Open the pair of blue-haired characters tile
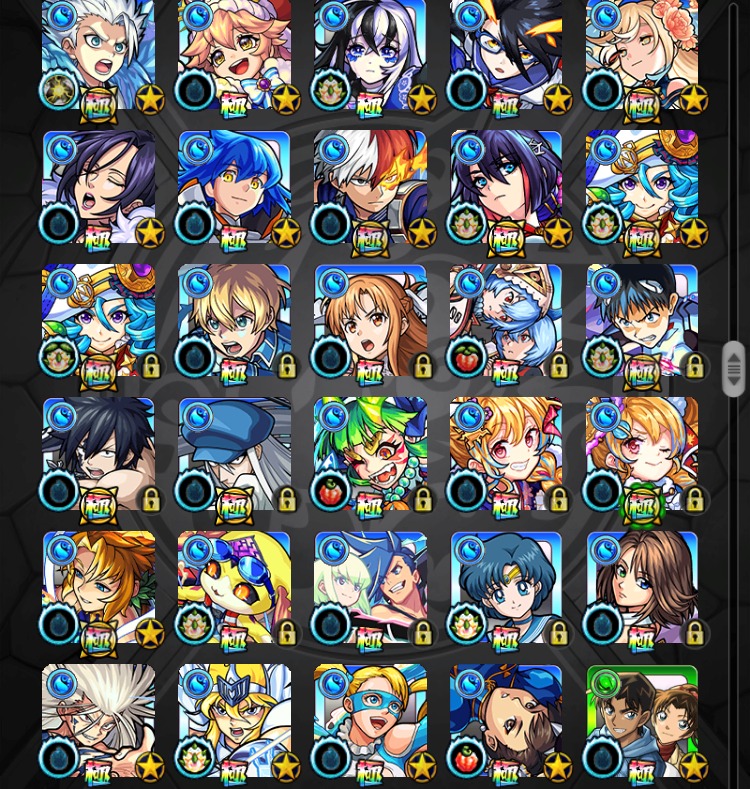The image size is (750, 789). pos(506,322)
